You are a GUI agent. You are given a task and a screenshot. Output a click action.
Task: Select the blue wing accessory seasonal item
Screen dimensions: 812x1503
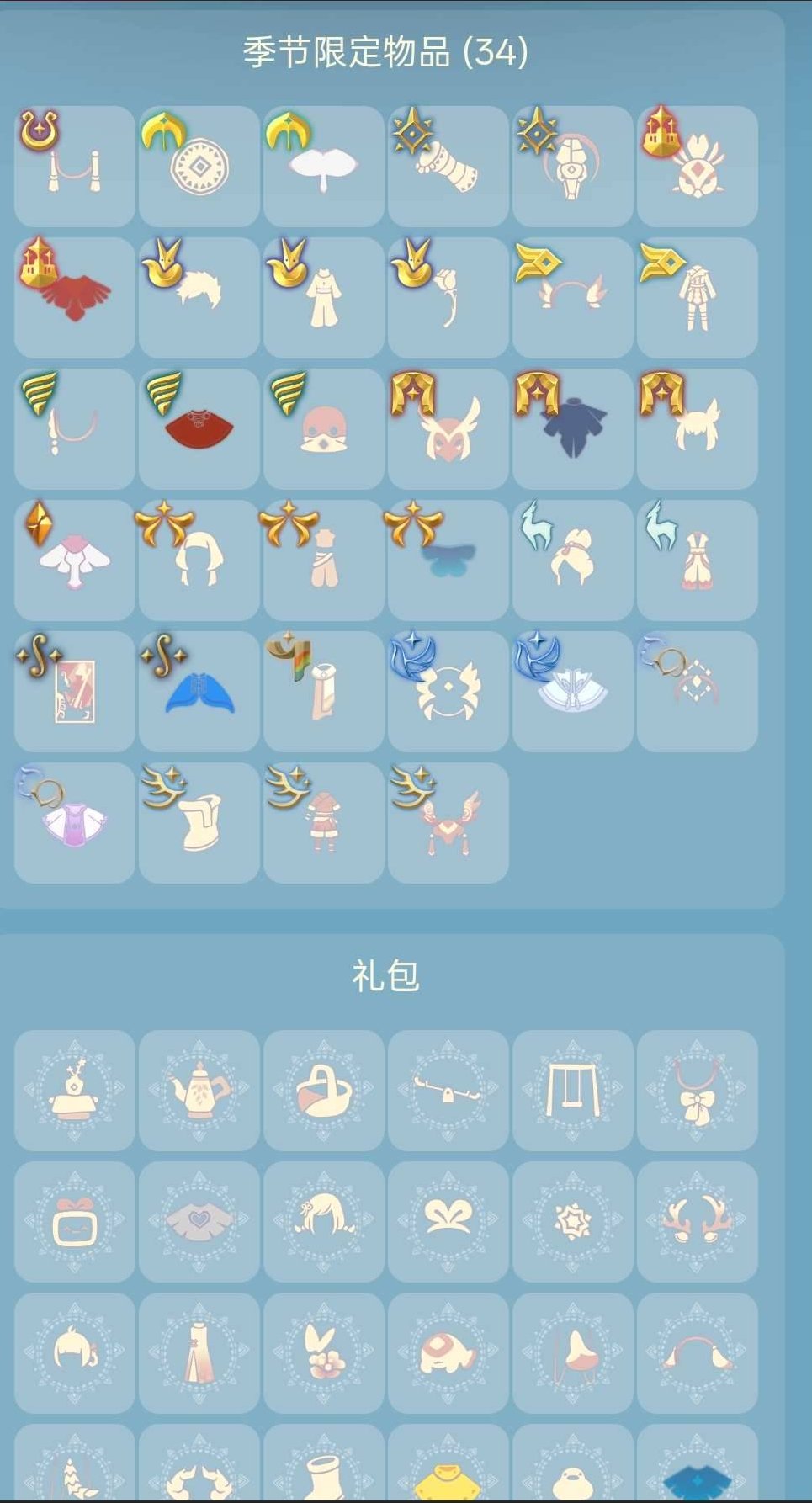click(x=198, y=688)
